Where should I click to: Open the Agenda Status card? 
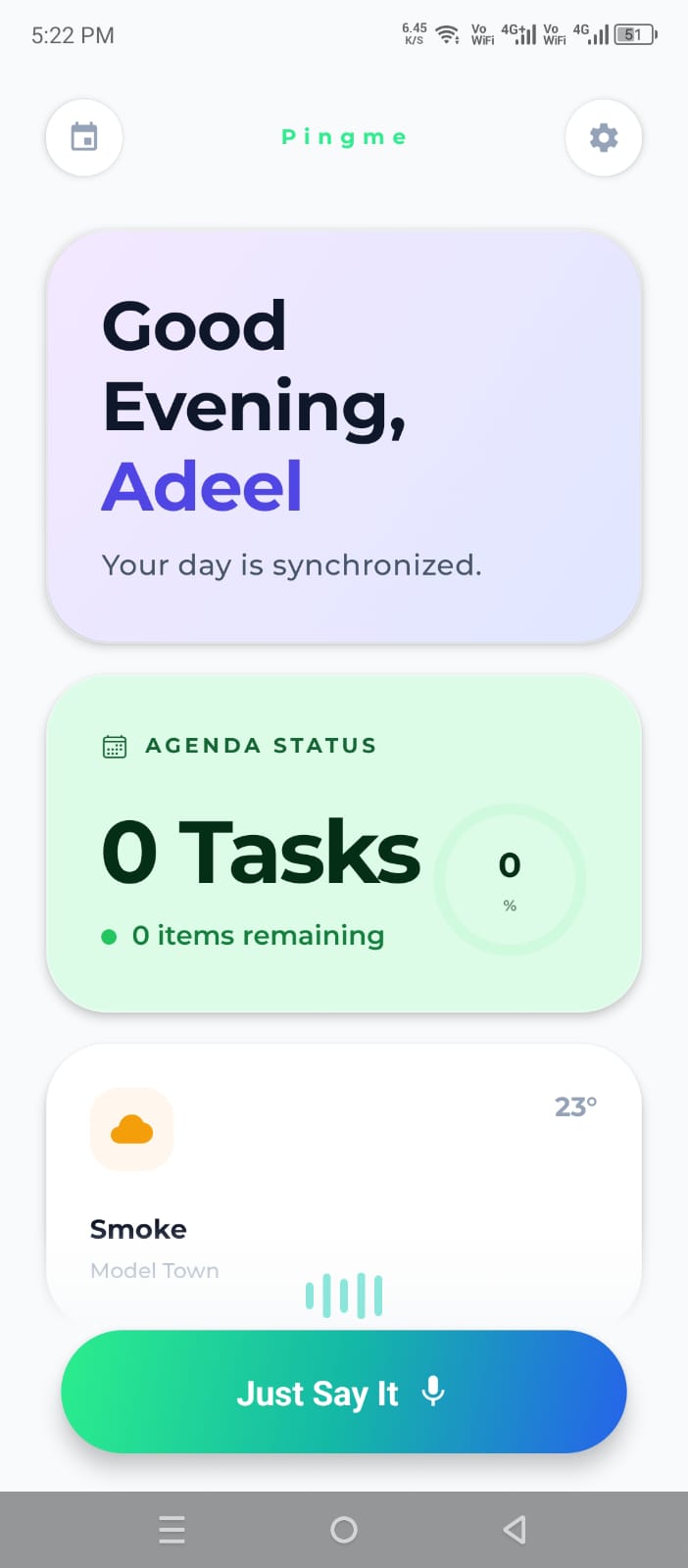coord(343,843)
